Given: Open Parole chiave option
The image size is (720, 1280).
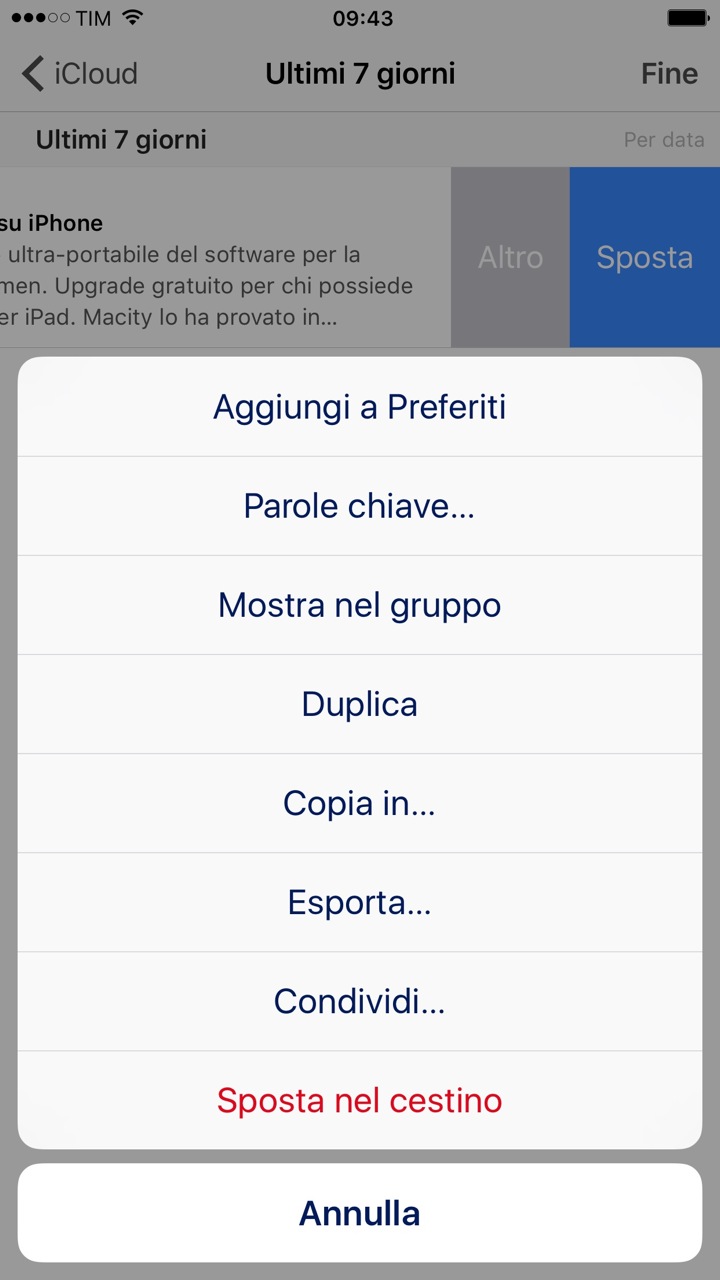Looking at the screenshot, I should click(x=360, y=506).
